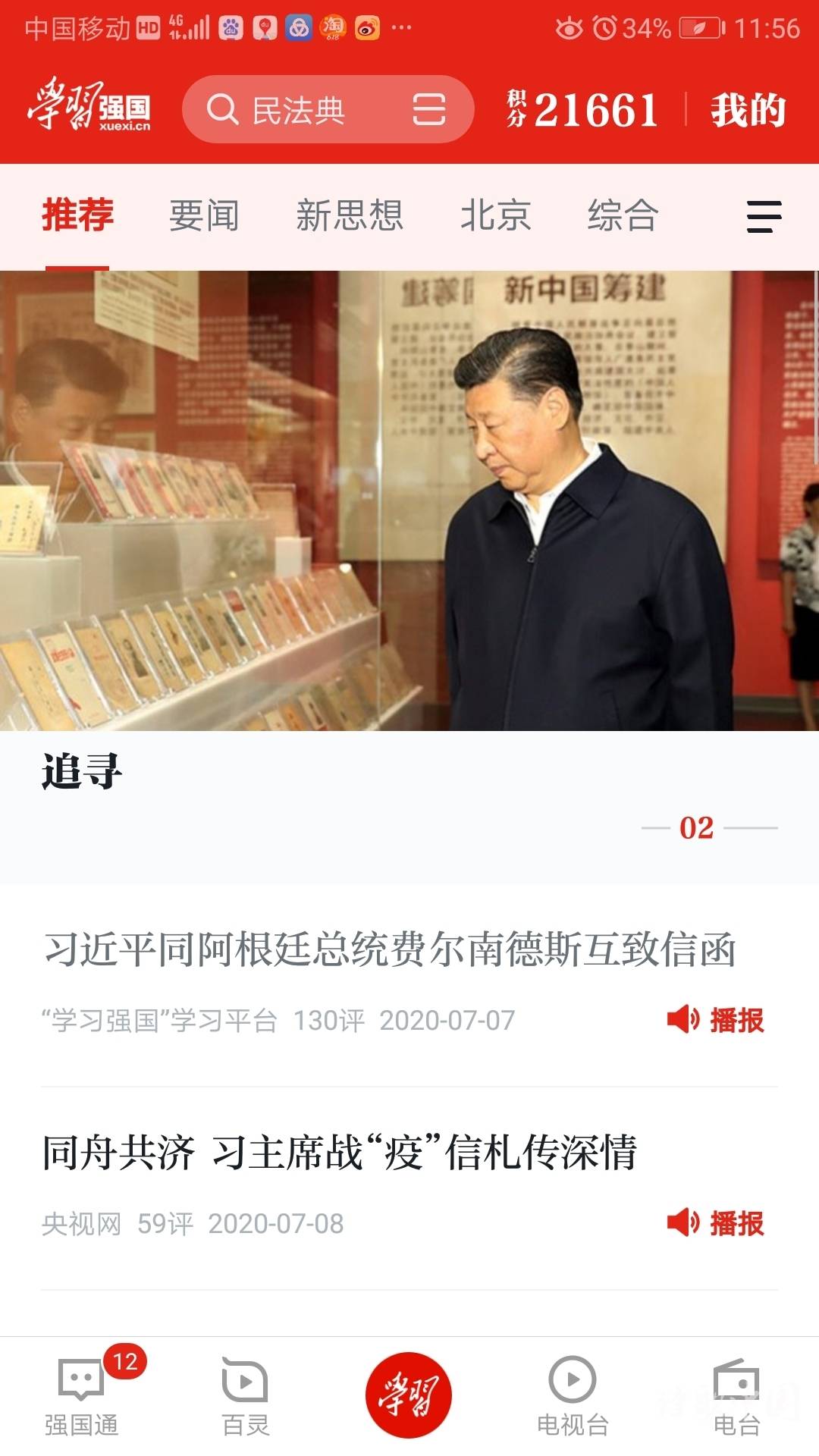819x1456 pixels.
Task: Open article 同舟共济 习主席战"疫"信札传深情
Action: [340, 1153]
